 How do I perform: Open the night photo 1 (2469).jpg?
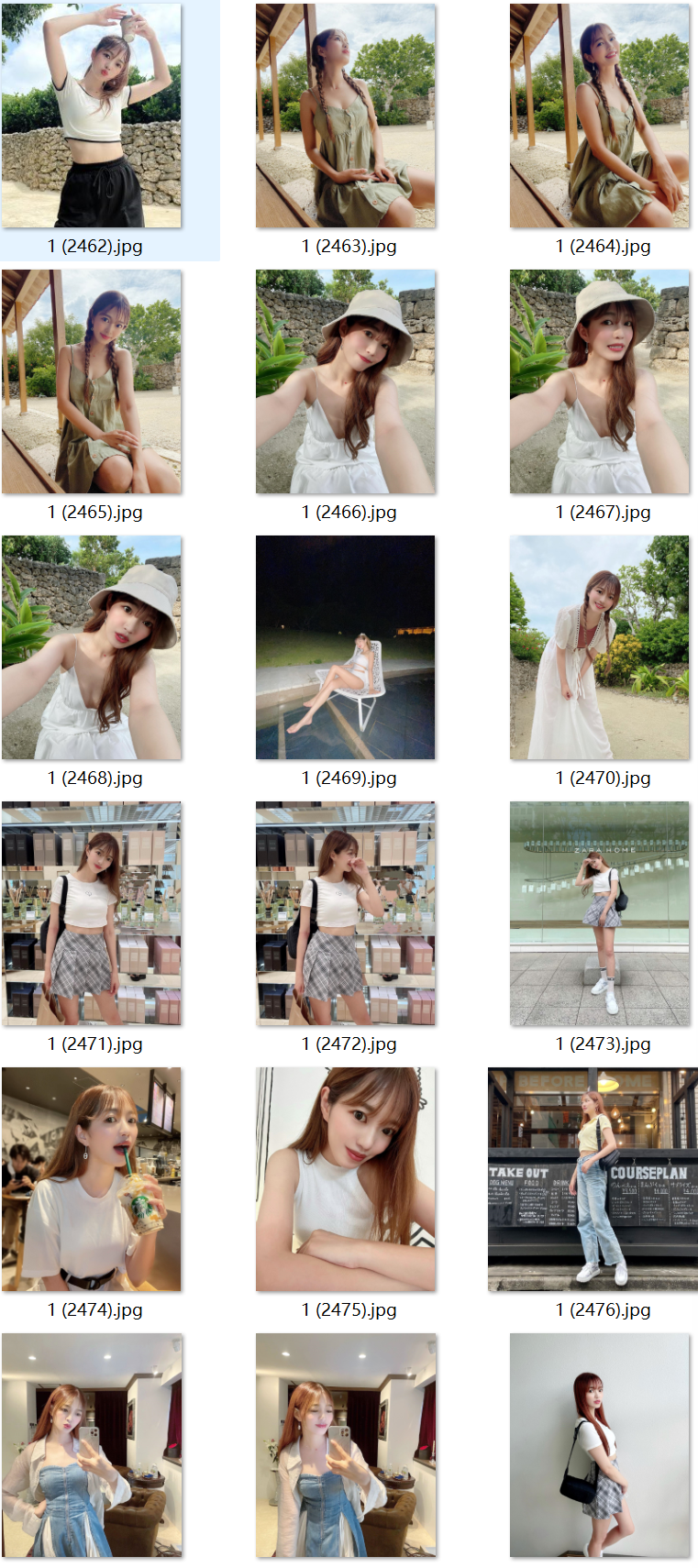(x=346, y=647)
